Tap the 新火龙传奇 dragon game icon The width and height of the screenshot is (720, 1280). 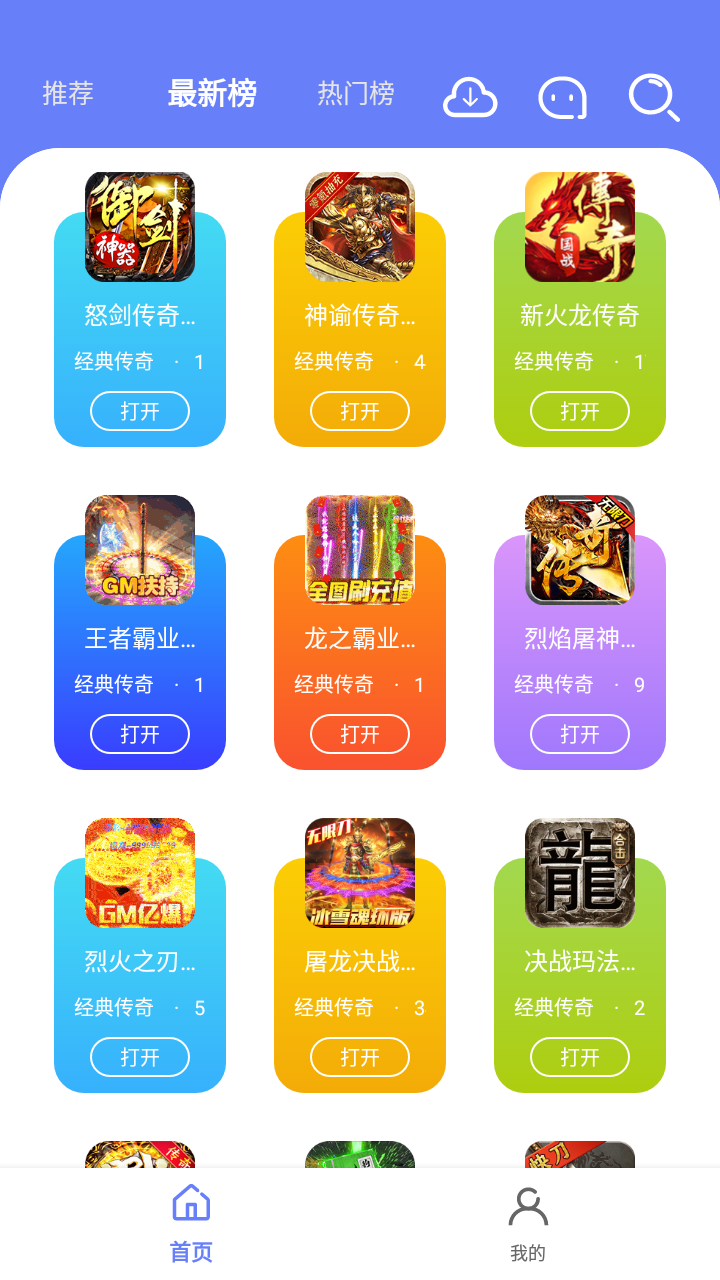580,227
